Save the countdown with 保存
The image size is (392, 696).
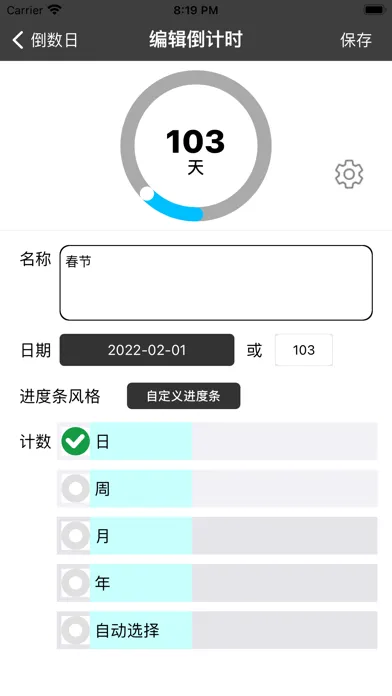click(356, 40)
